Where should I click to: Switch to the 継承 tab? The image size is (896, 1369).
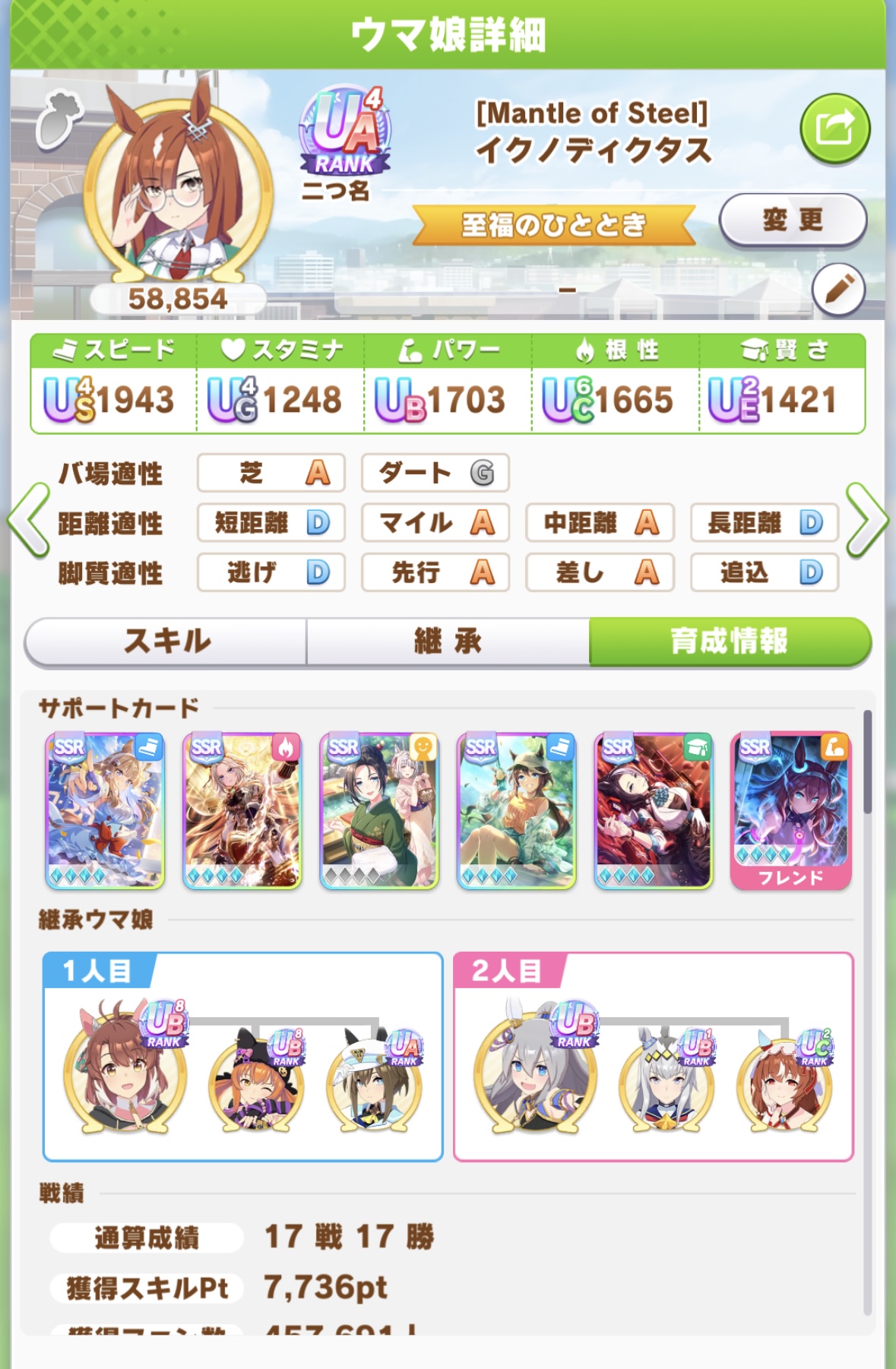[x=448, y=642]
